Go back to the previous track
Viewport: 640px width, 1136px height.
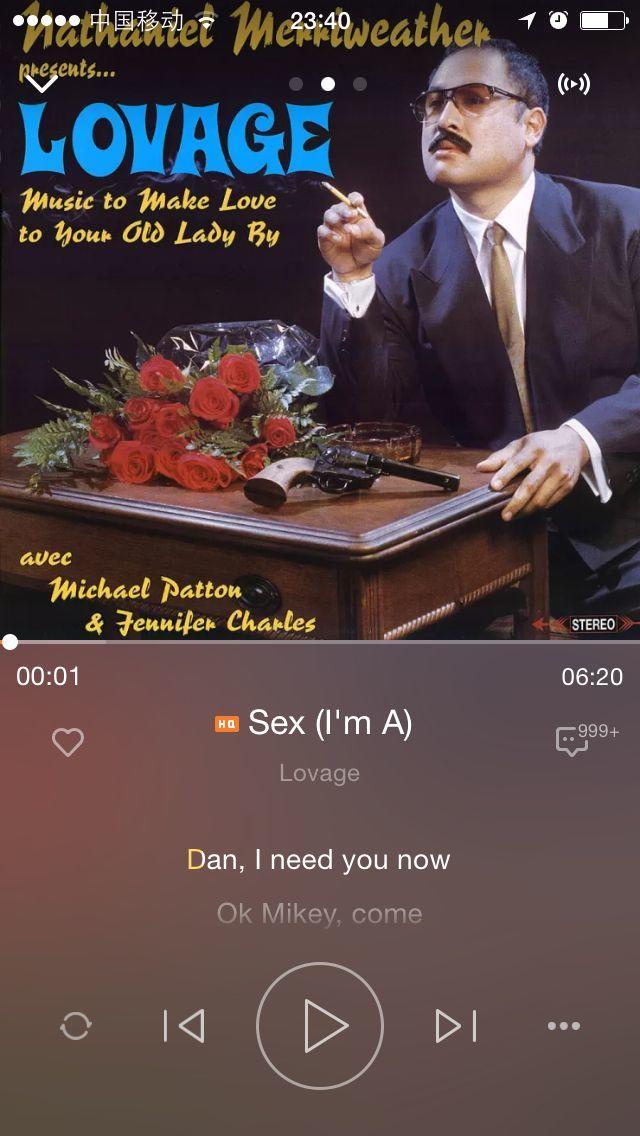click(x=184, y=1026)
